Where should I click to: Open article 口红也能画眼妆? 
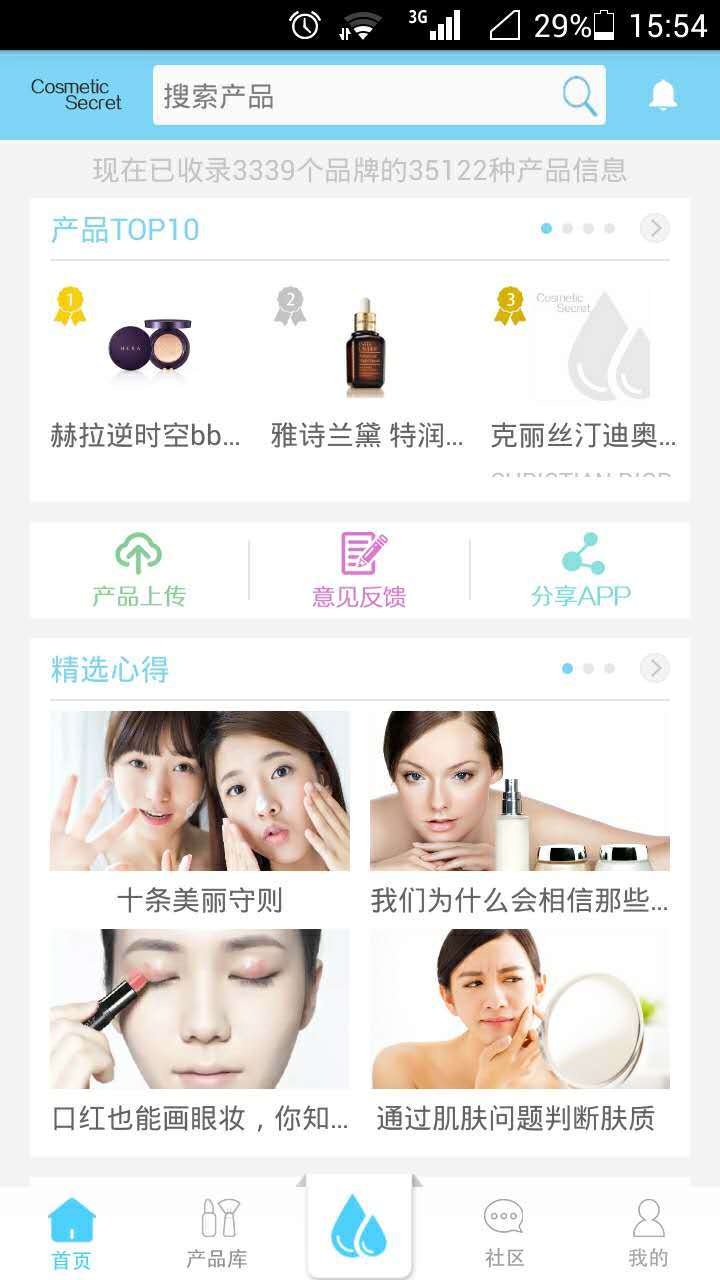[200, 1032]
